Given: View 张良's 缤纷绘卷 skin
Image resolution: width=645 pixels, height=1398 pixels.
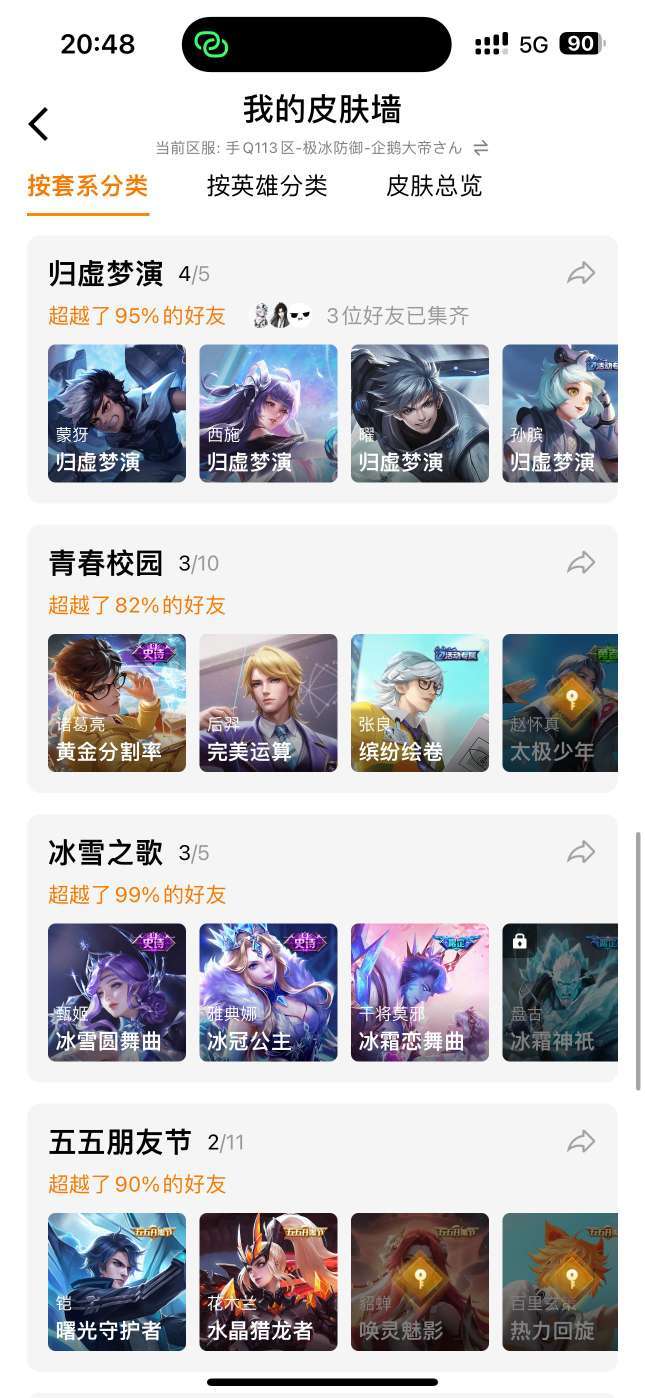Looking at the screenshot, I should tap(420, 703).
